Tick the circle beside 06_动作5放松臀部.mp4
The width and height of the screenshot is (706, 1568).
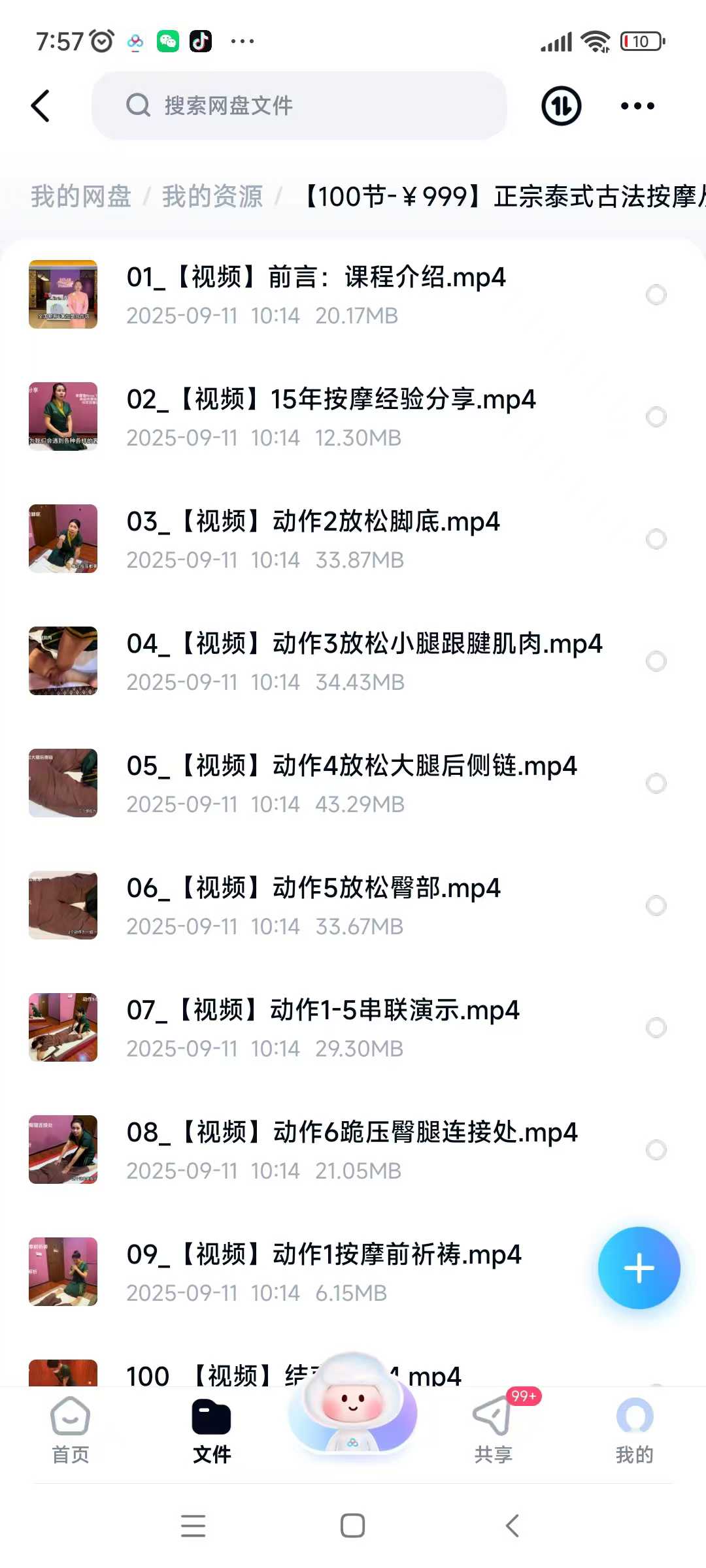click(x=656, y=906)
